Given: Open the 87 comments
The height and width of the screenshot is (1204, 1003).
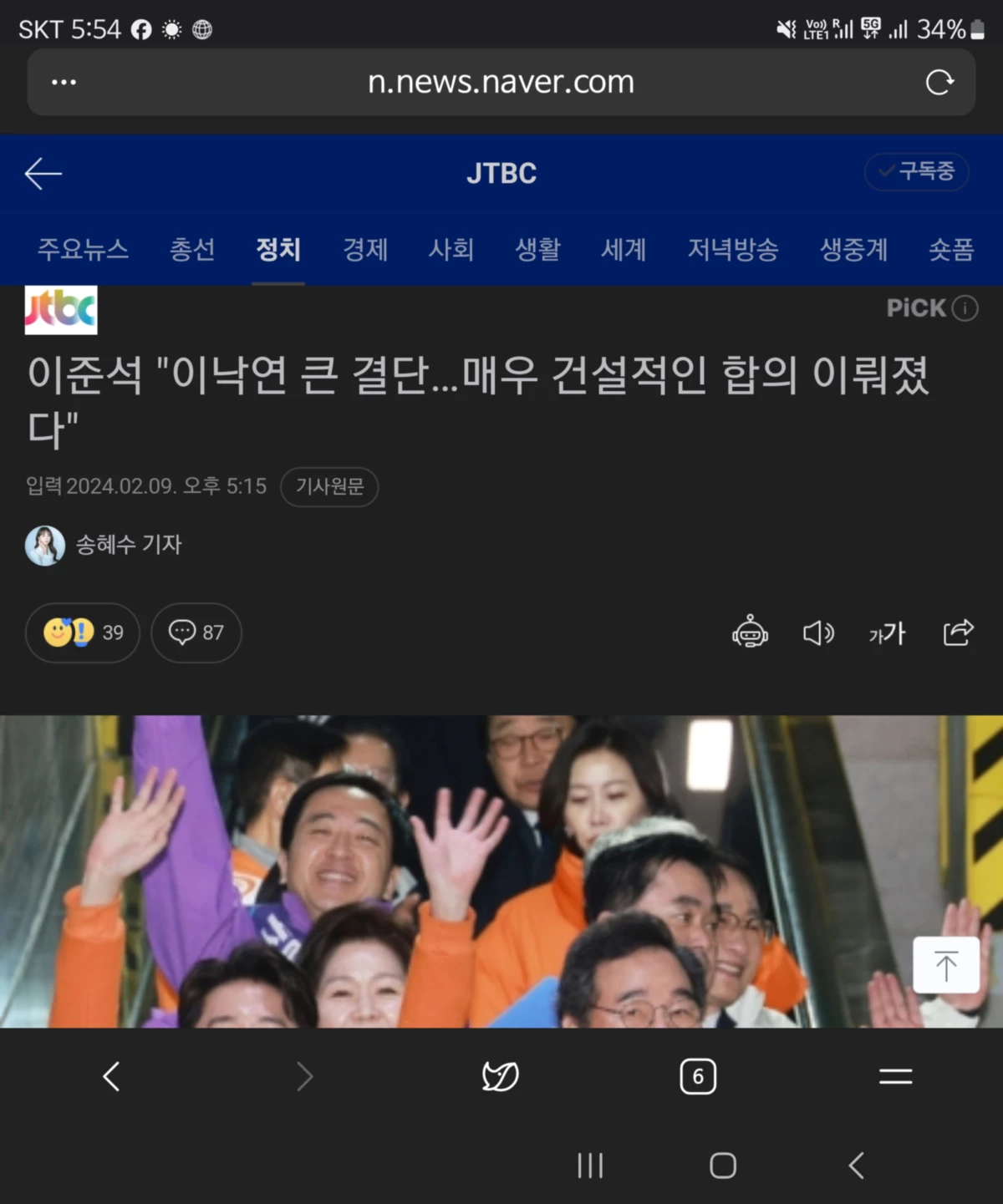Looking at the screenshot, I should (x=196, y=633).
